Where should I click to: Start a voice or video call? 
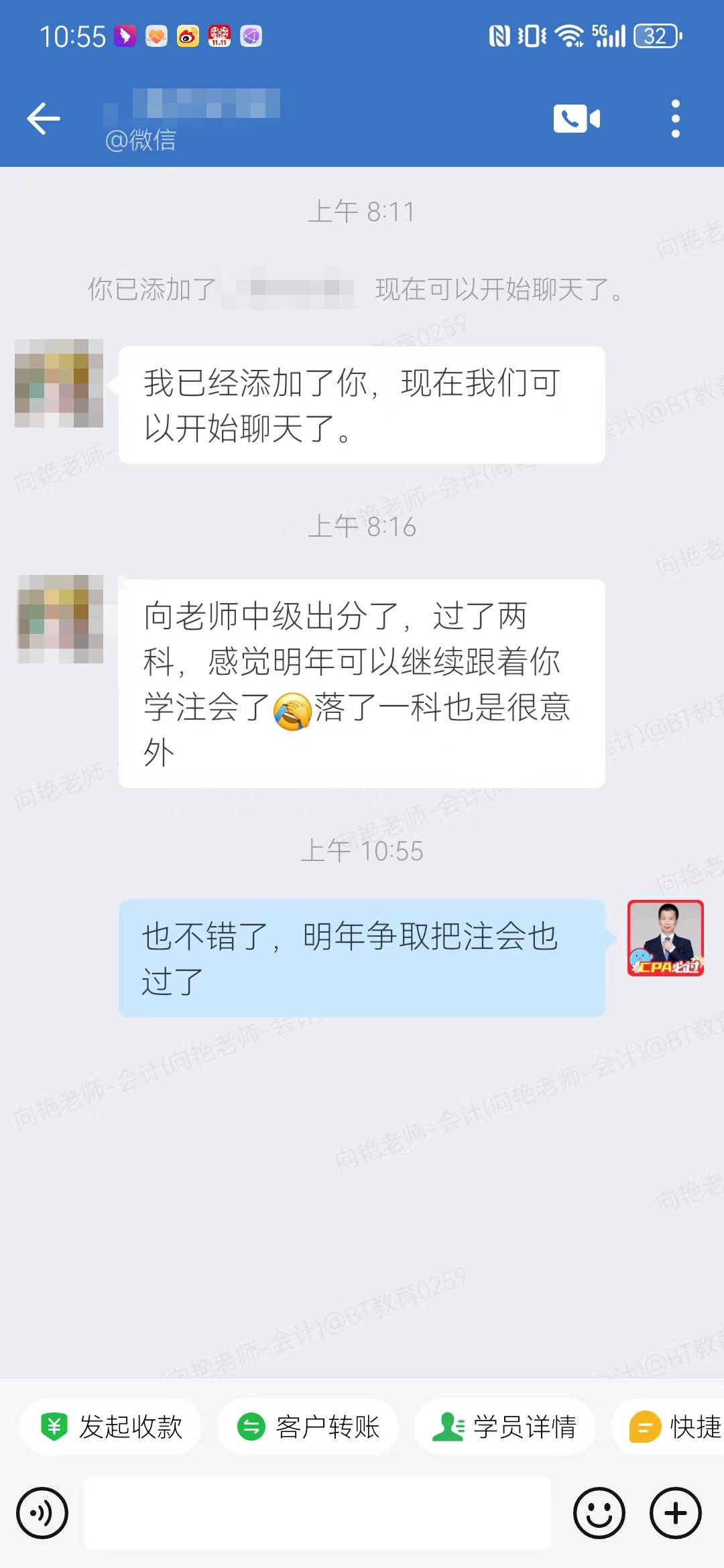pyautogui.click(x=577, y=119)
